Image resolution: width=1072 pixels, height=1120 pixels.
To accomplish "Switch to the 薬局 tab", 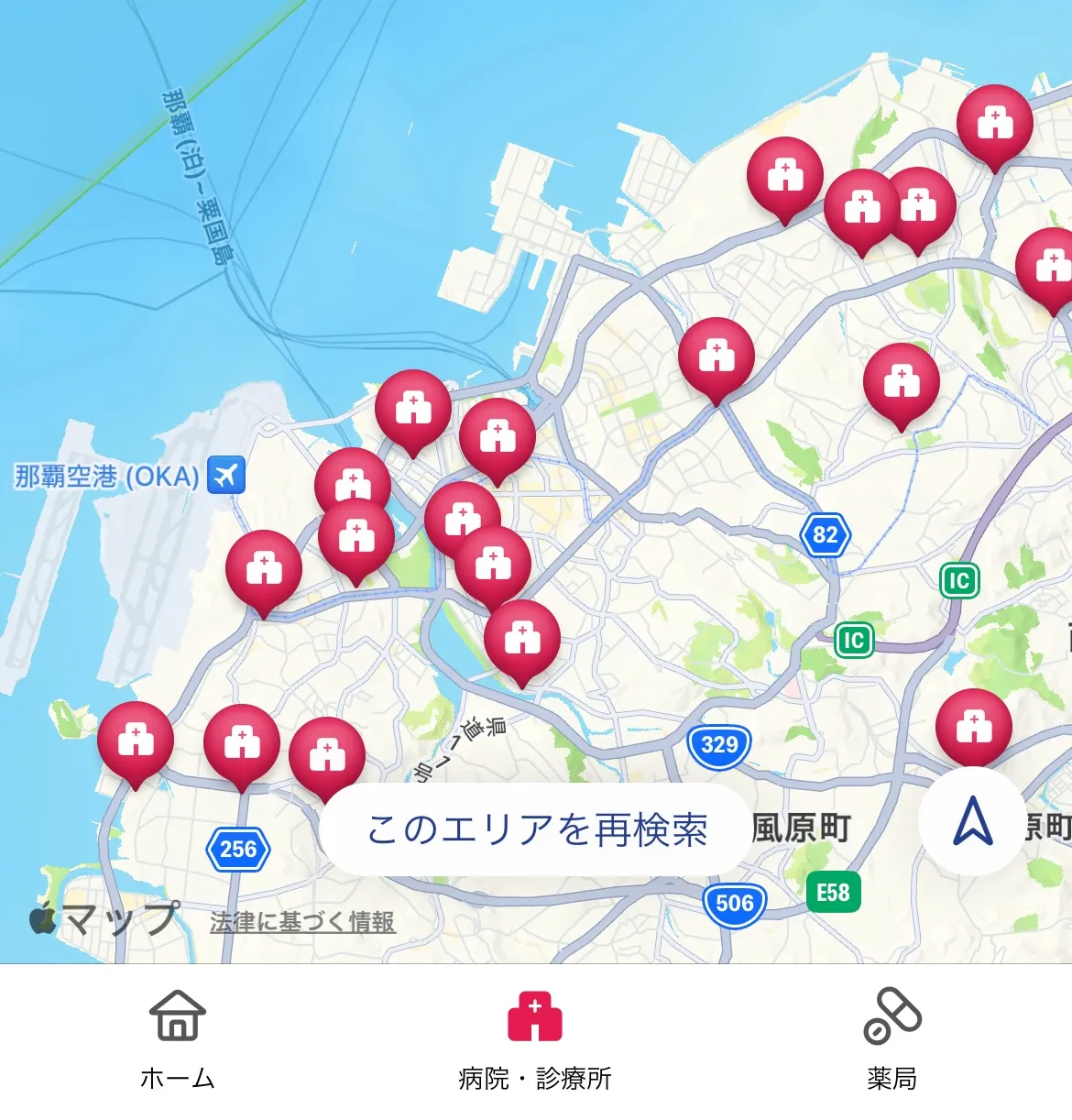I will [x=892, y=1039].
